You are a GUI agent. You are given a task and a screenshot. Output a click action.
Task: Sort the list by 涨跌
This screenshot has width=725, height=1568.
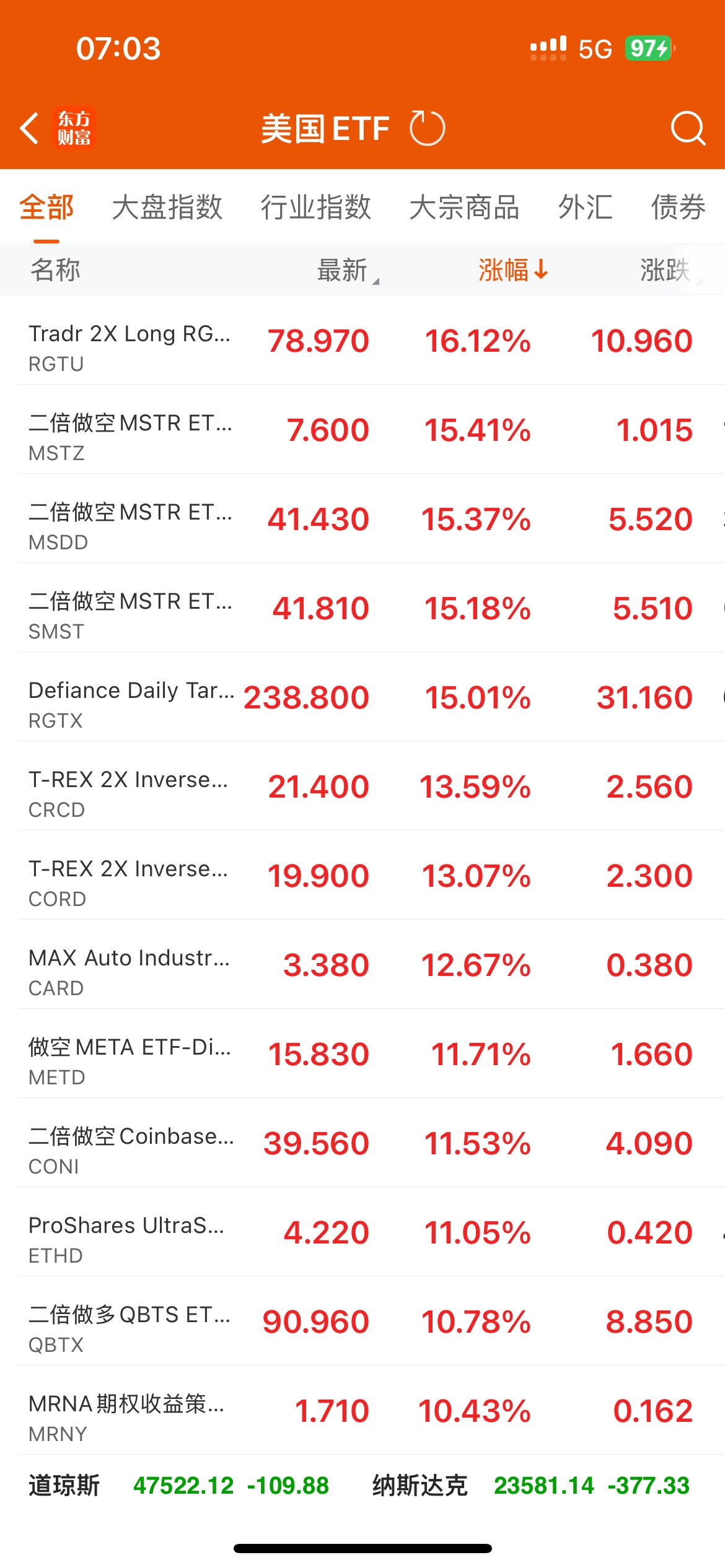[666, 270]
